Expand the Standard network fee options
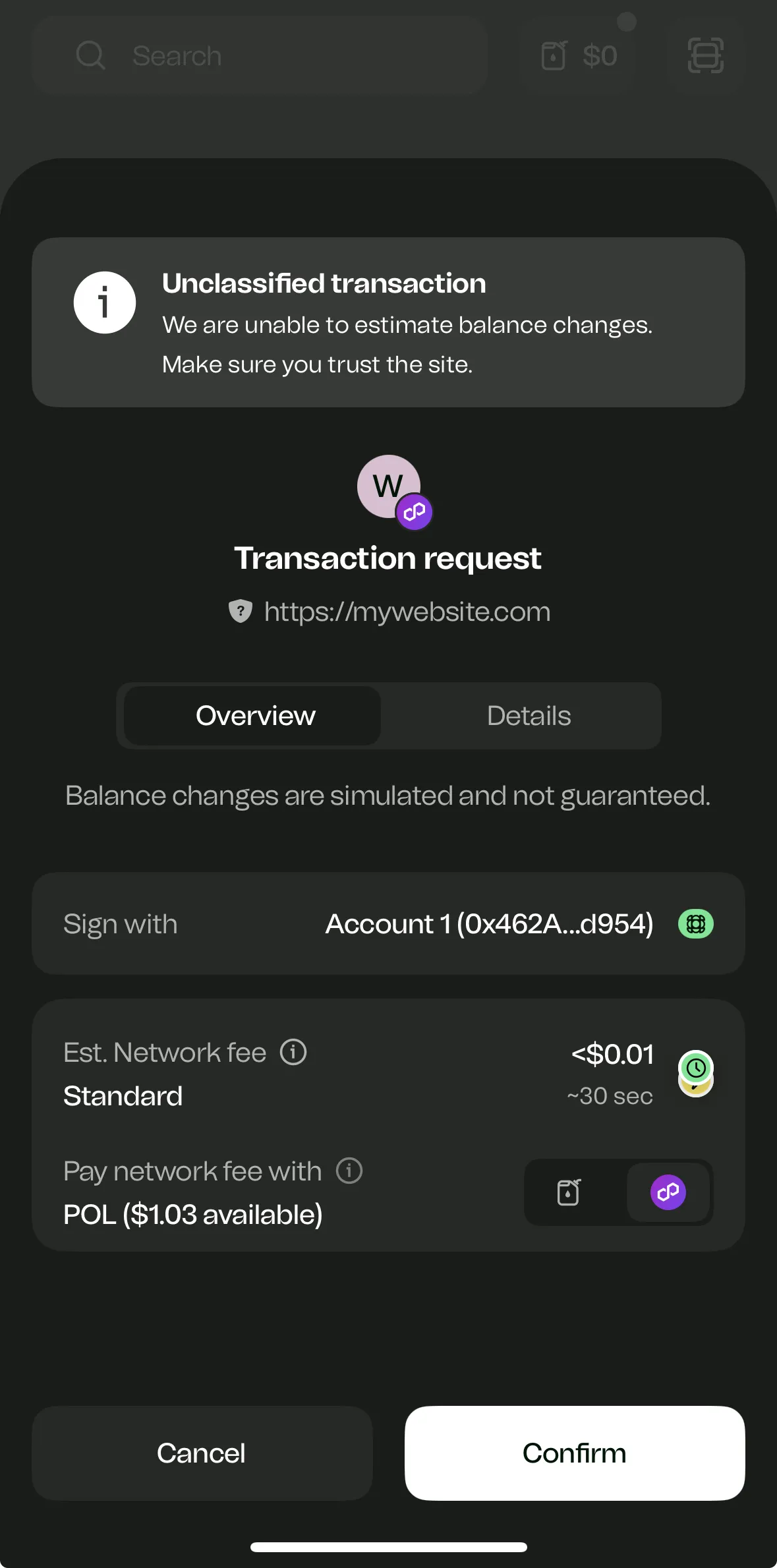Image resolution: width=777 pixels, height=1568 pixels. tap(123, 1095)
